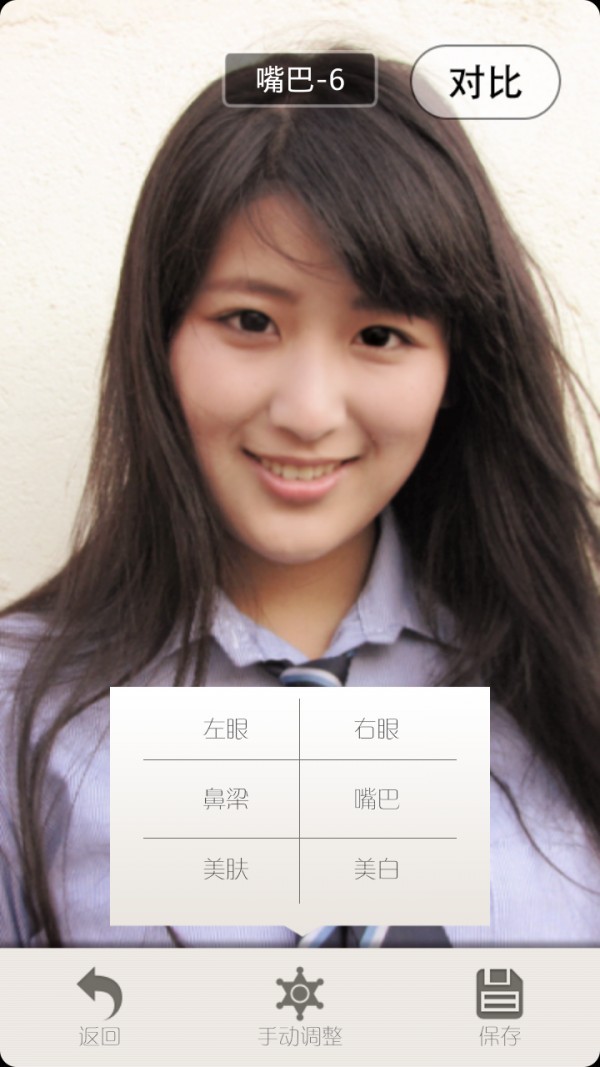Choose the 鼻梁 adjustment option
The height and width of the screenshot is (1067, 600).
(225, 799)
